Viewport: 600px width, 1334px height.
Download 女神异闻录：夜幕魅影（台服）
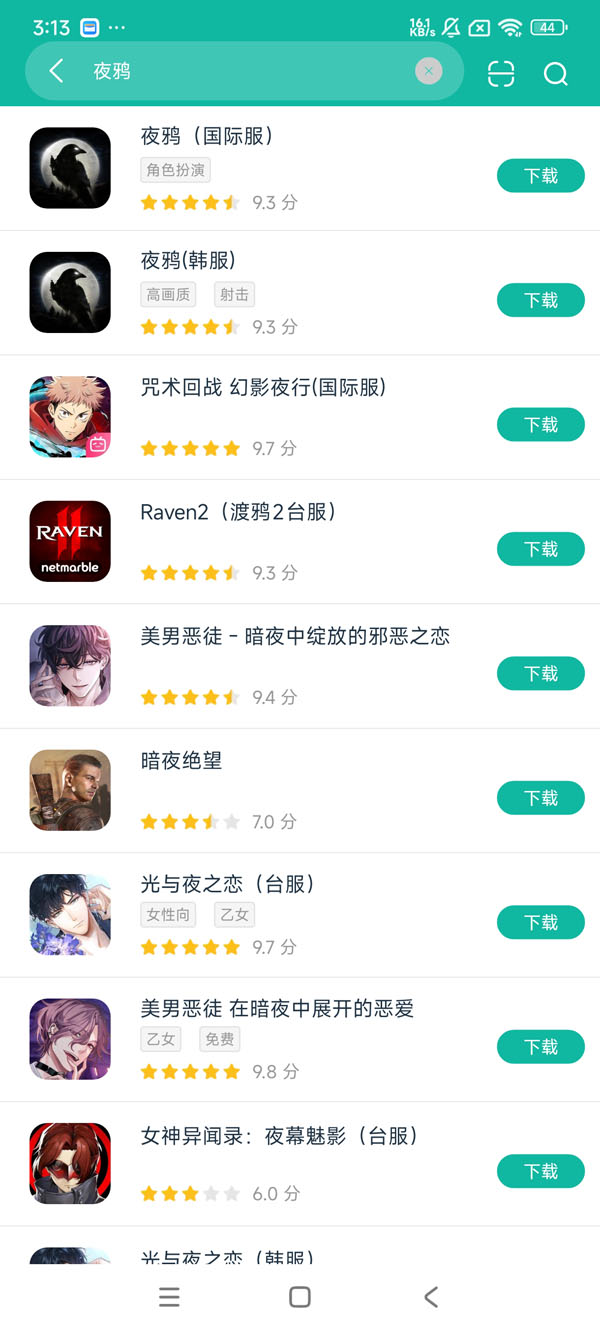(540, 1171)
